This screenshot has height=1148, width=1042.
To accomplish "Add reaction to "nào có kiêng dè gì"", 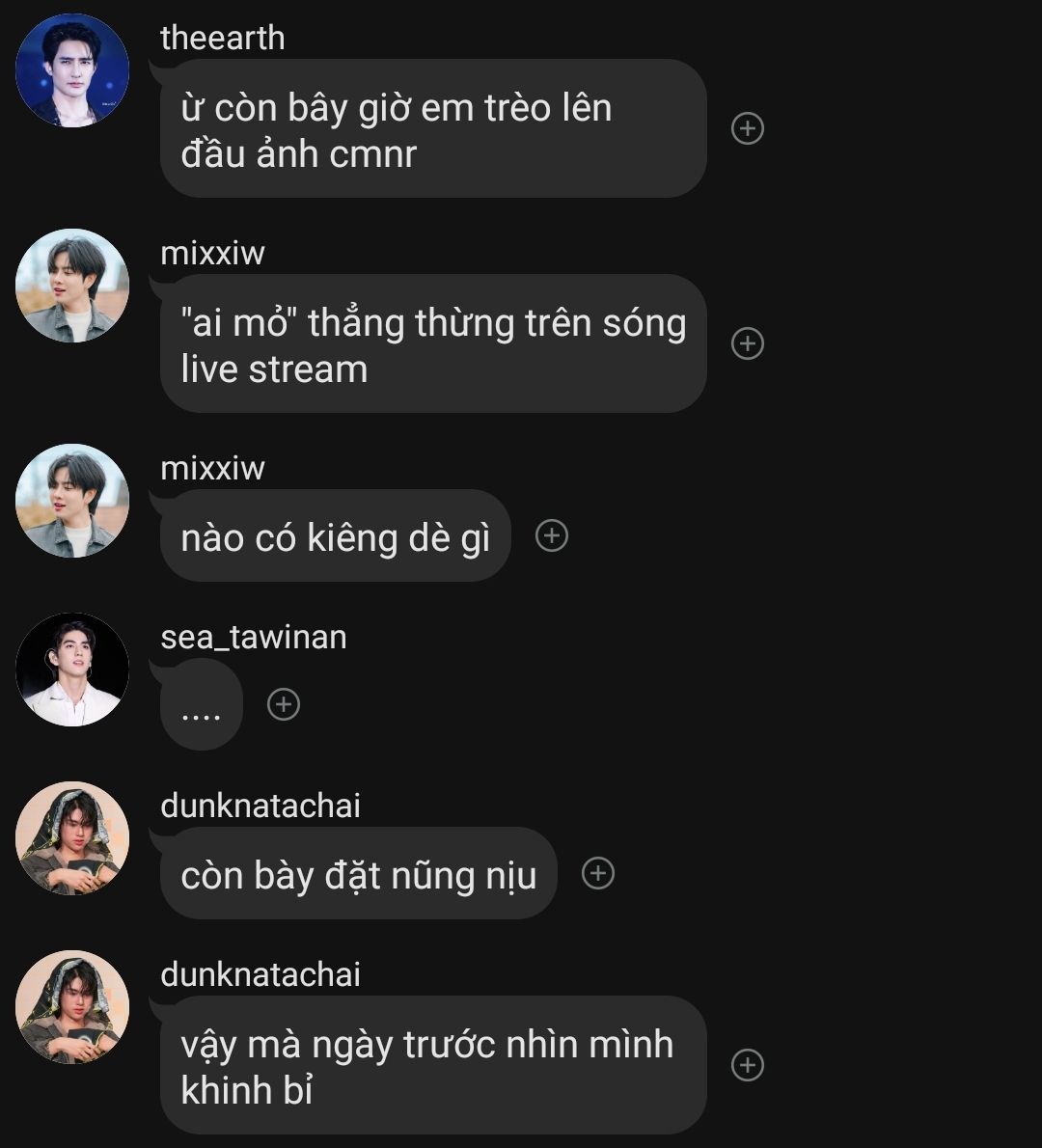I will [552, 535].
